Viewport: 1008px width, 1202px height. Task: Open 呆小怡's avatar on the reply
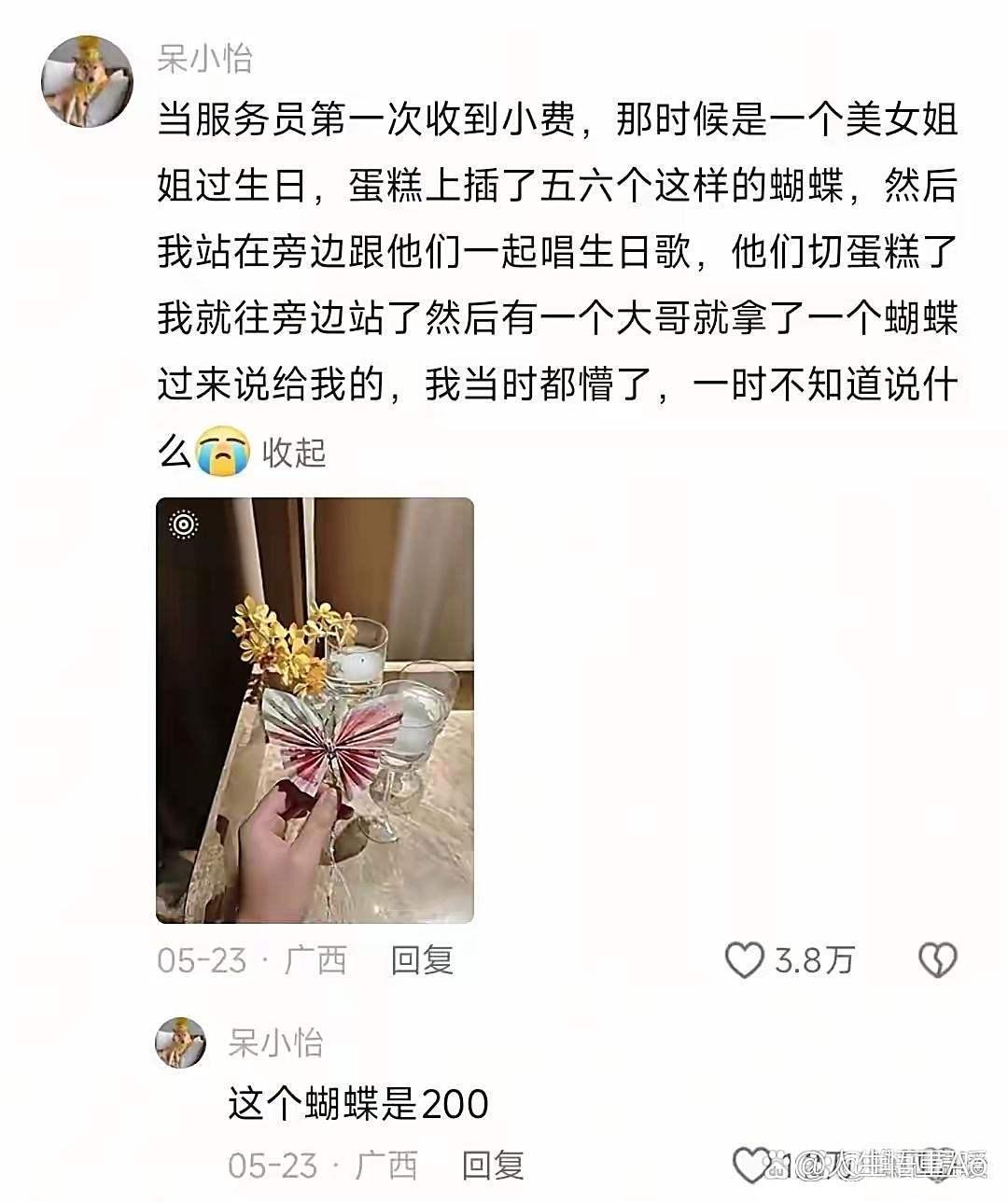[x=180, y=1042]
